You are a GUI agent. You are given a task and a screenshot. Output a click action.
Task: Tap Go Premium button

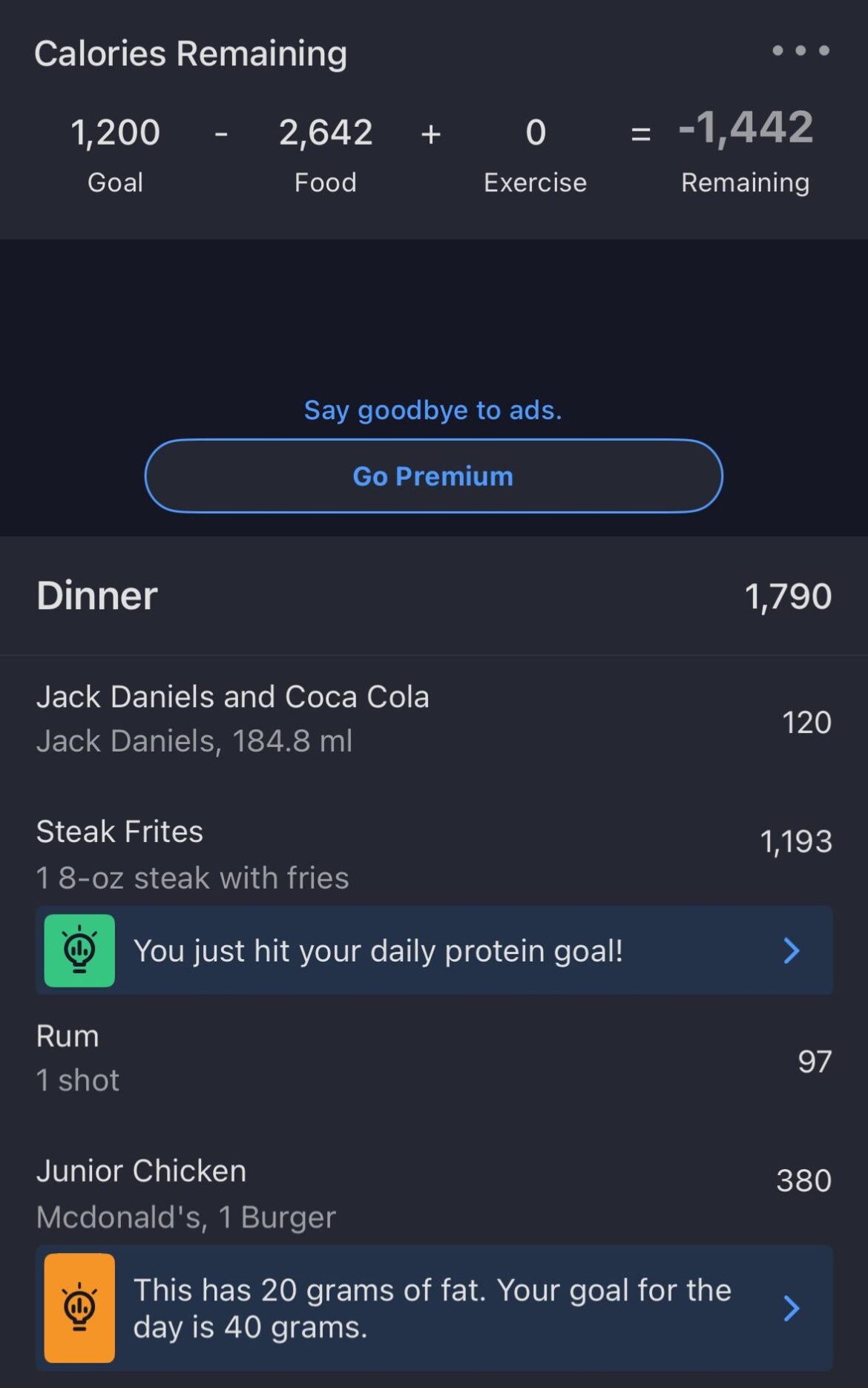pos(434,476)
